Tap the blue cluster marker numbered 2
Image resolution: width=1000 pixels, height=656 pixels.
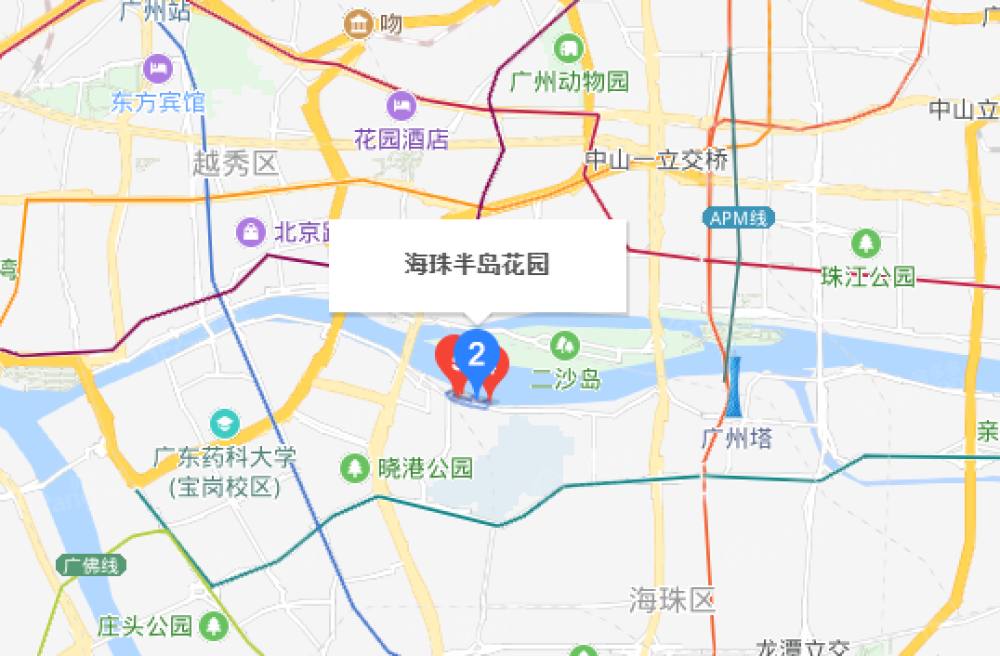click(477, 354)
